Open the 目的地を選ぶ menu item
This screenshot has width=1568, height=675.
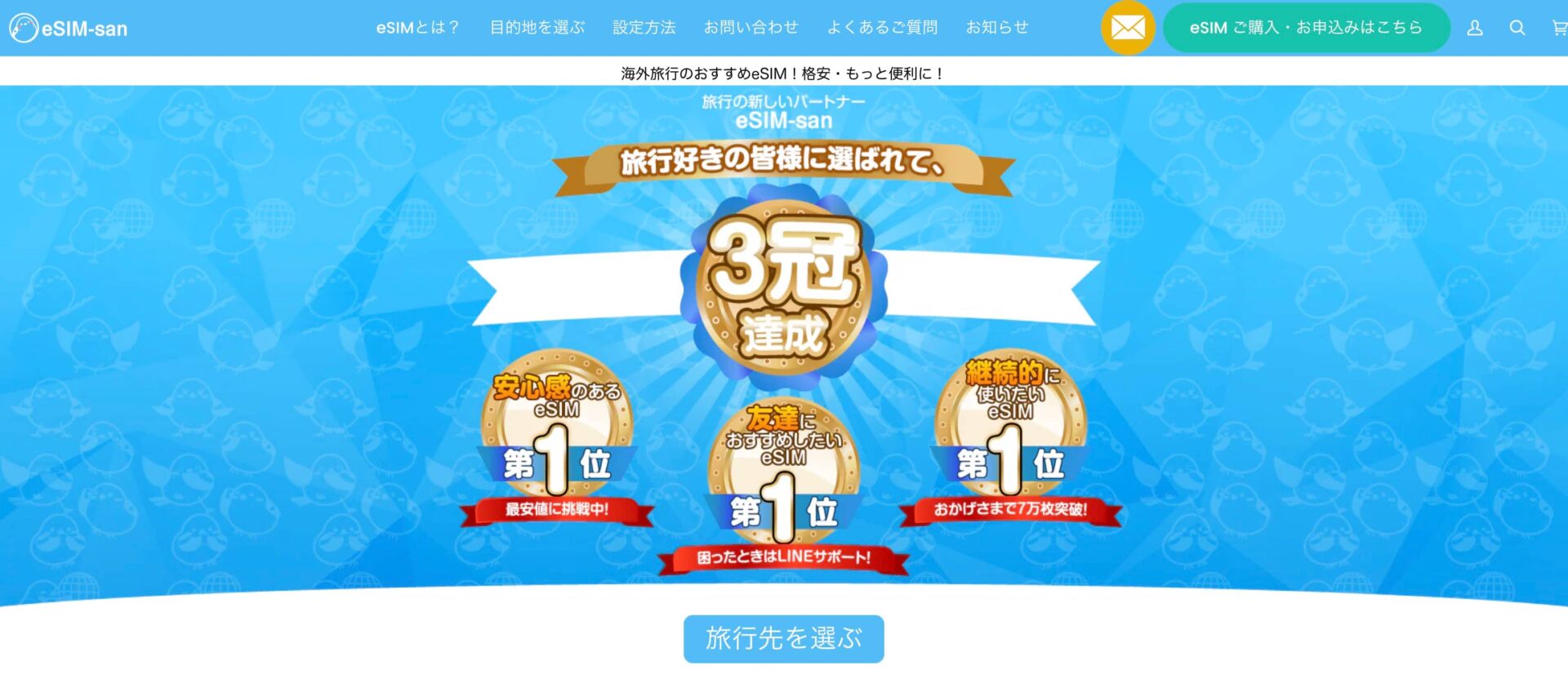tap(537, 28)
